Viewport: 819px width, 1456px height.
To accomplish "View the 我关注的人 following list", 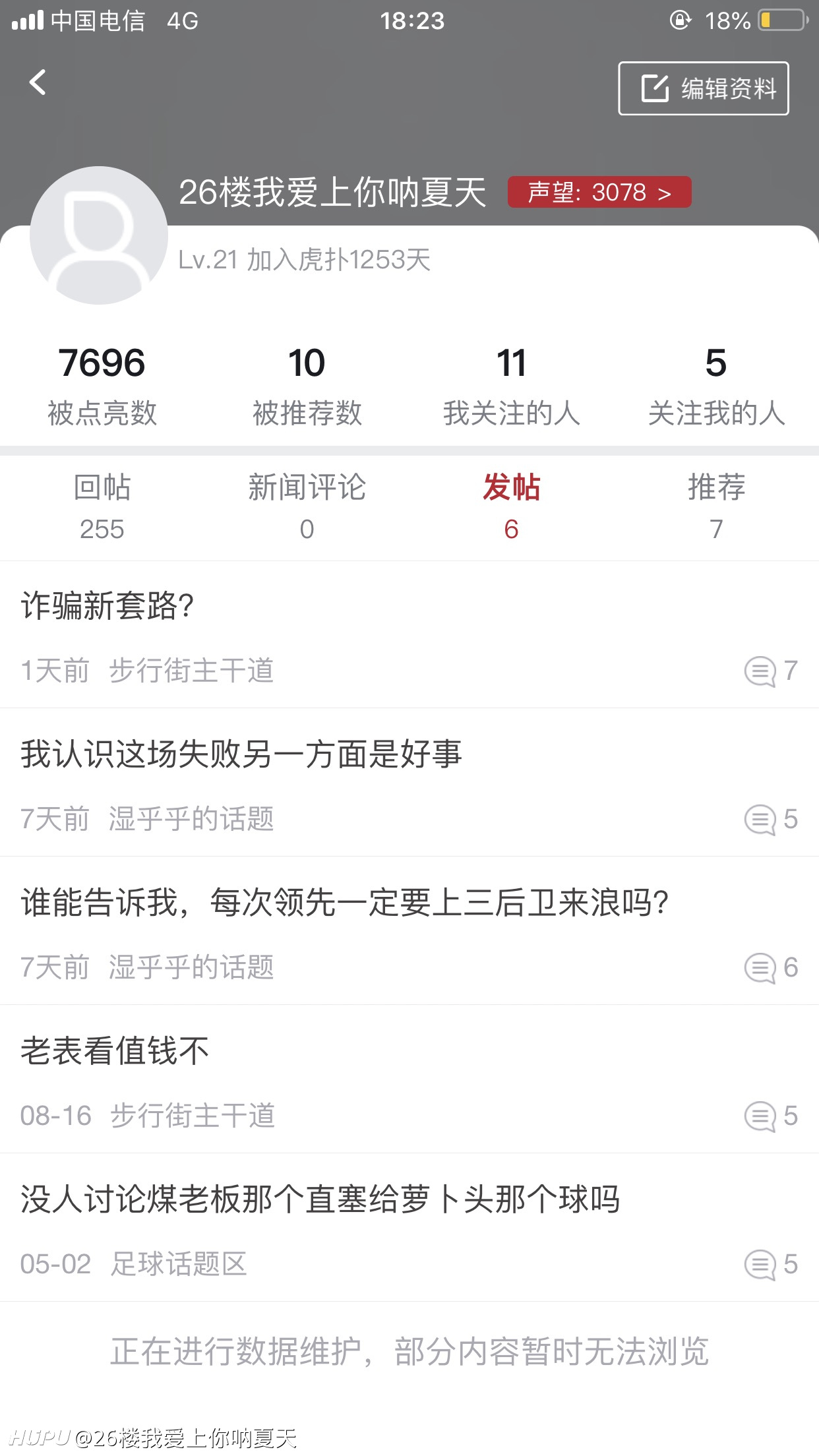I will (512, 386).
